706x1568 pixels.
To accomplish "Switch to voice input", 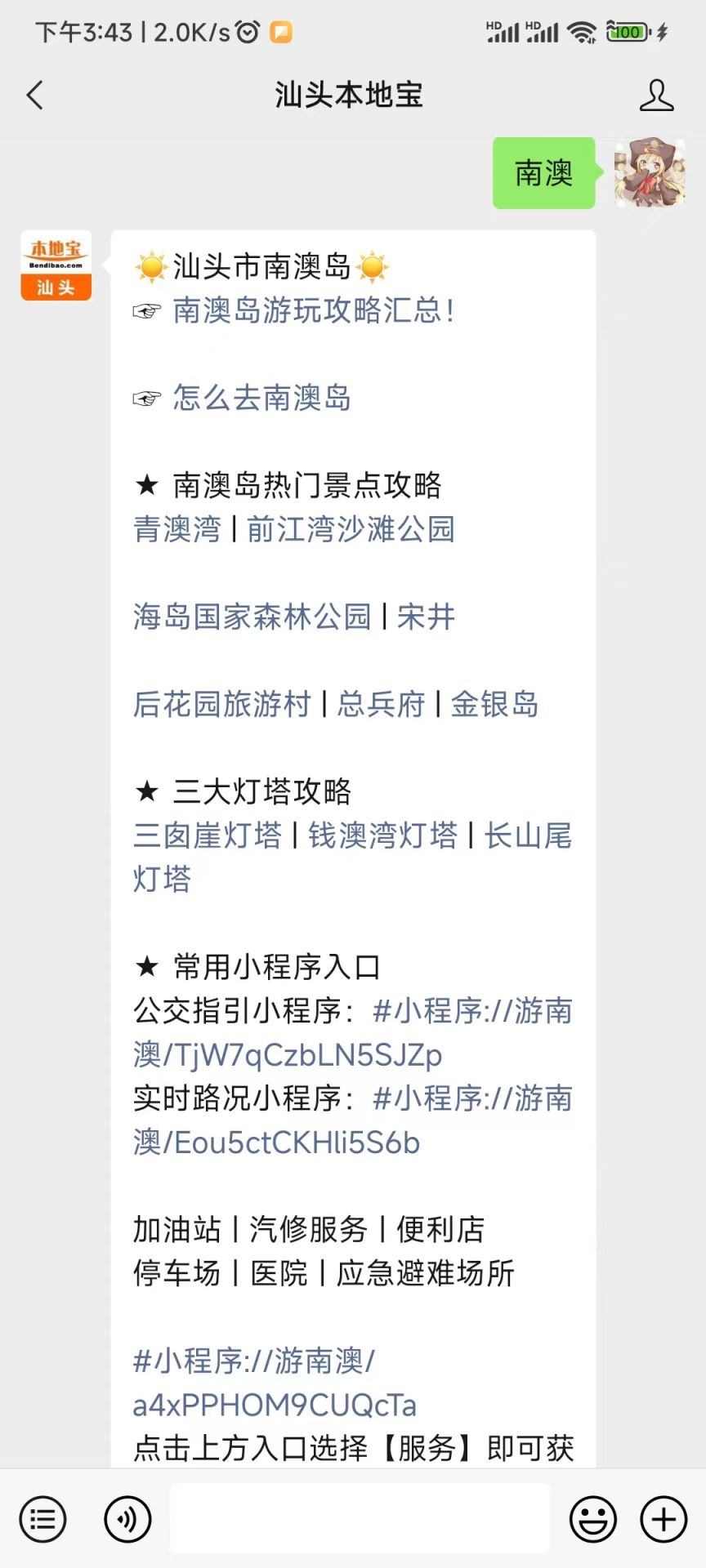I will pos(127,1520).
